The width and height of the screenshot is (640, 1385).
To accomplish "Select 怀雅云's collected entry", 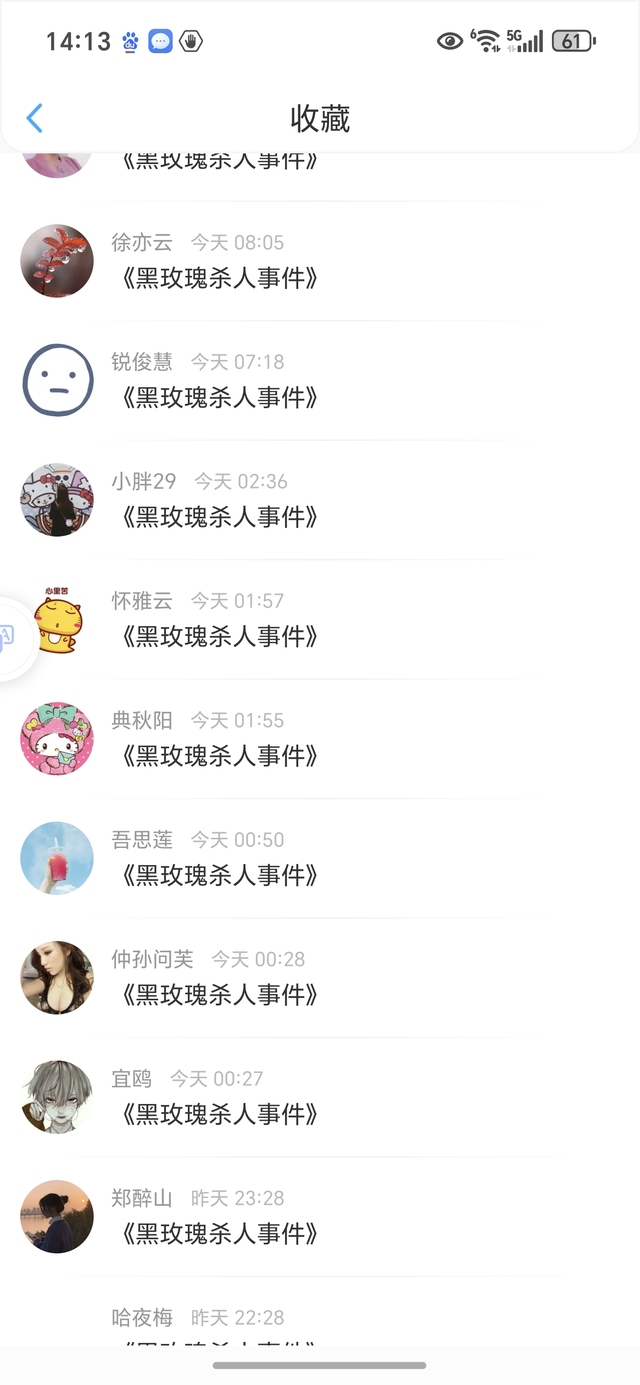I will click(220, 636).
